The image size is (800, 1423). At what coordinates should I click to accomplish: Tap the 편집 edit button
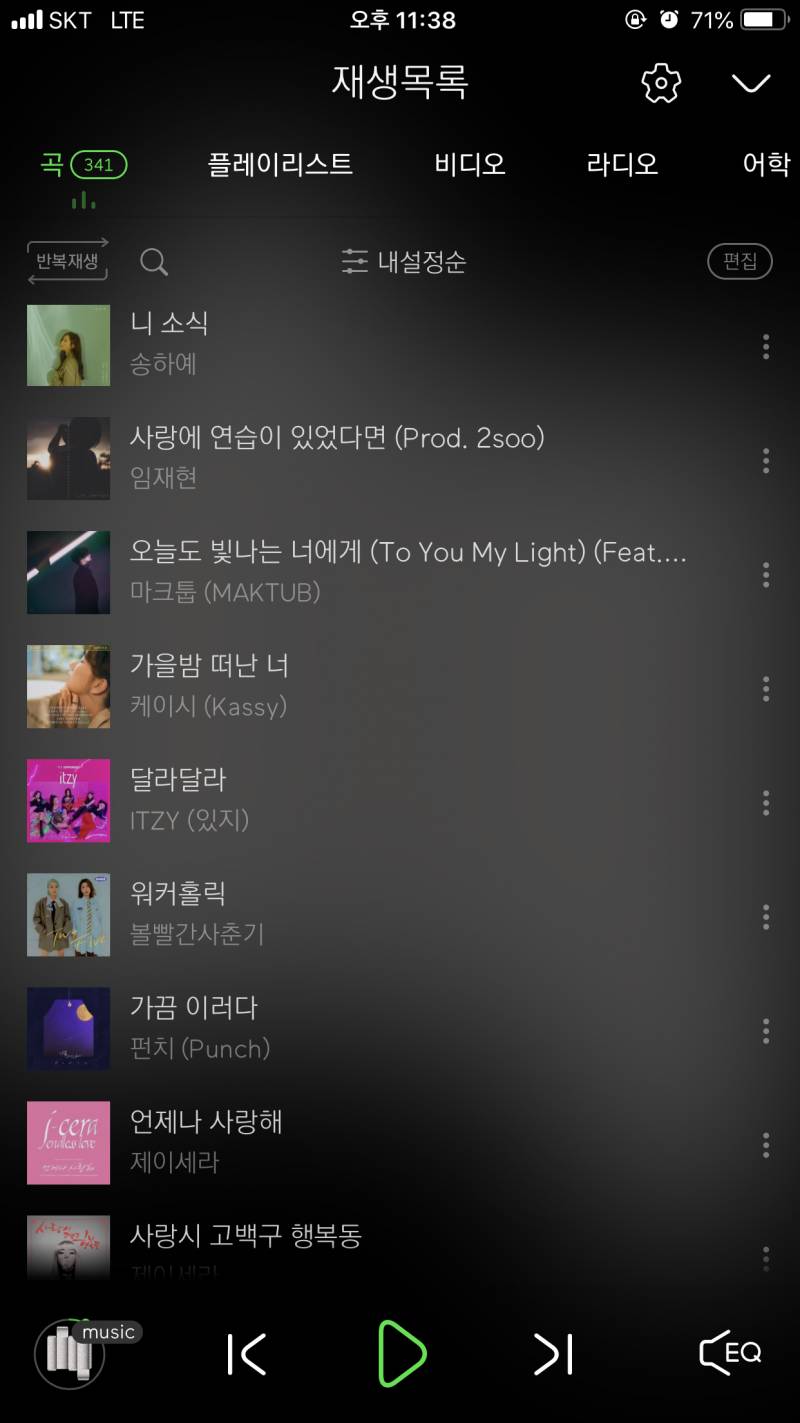point(740,261)
